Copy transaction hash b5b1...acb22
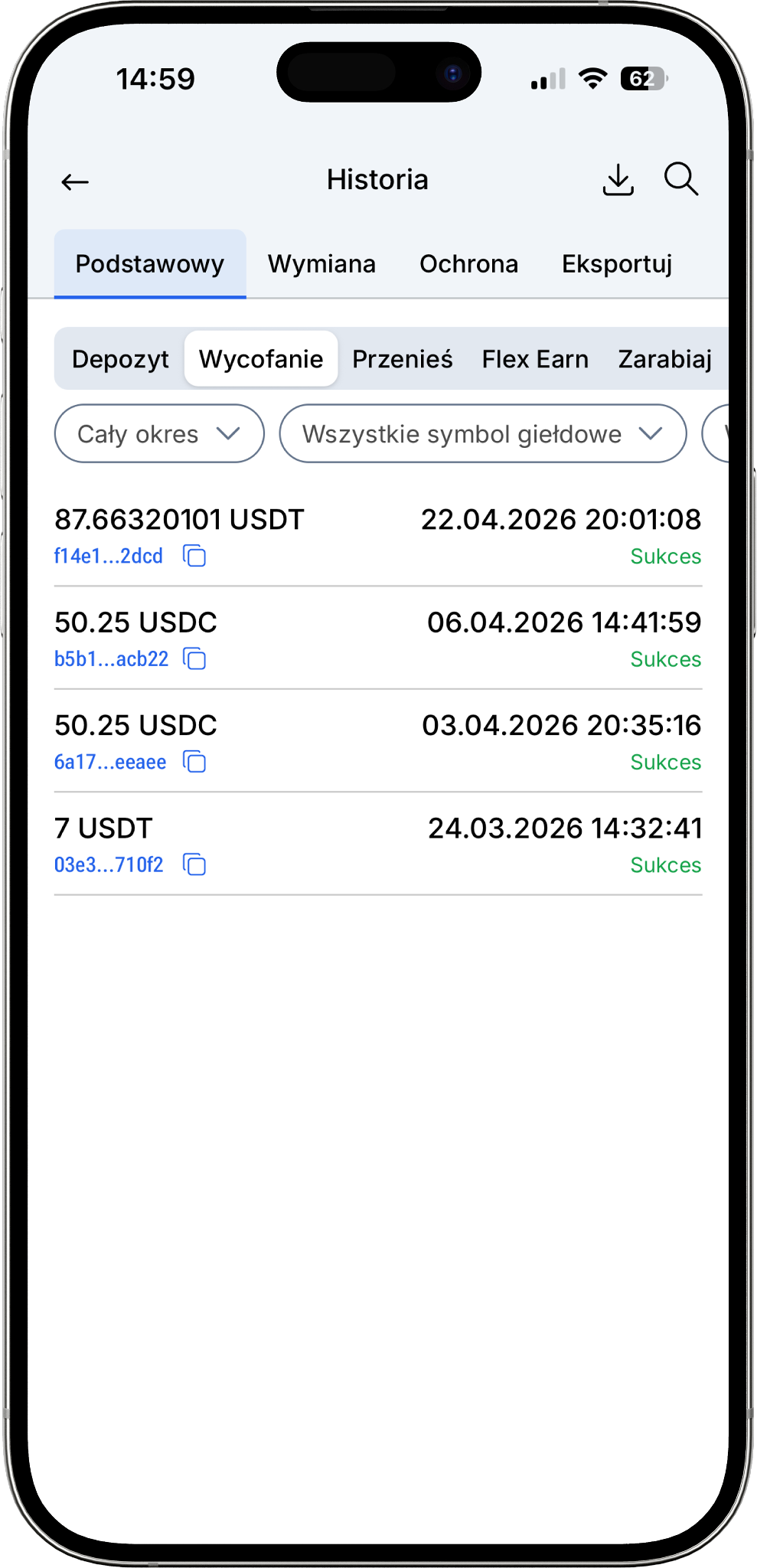This screenshot has height=1568, width=757. (194, 658)
